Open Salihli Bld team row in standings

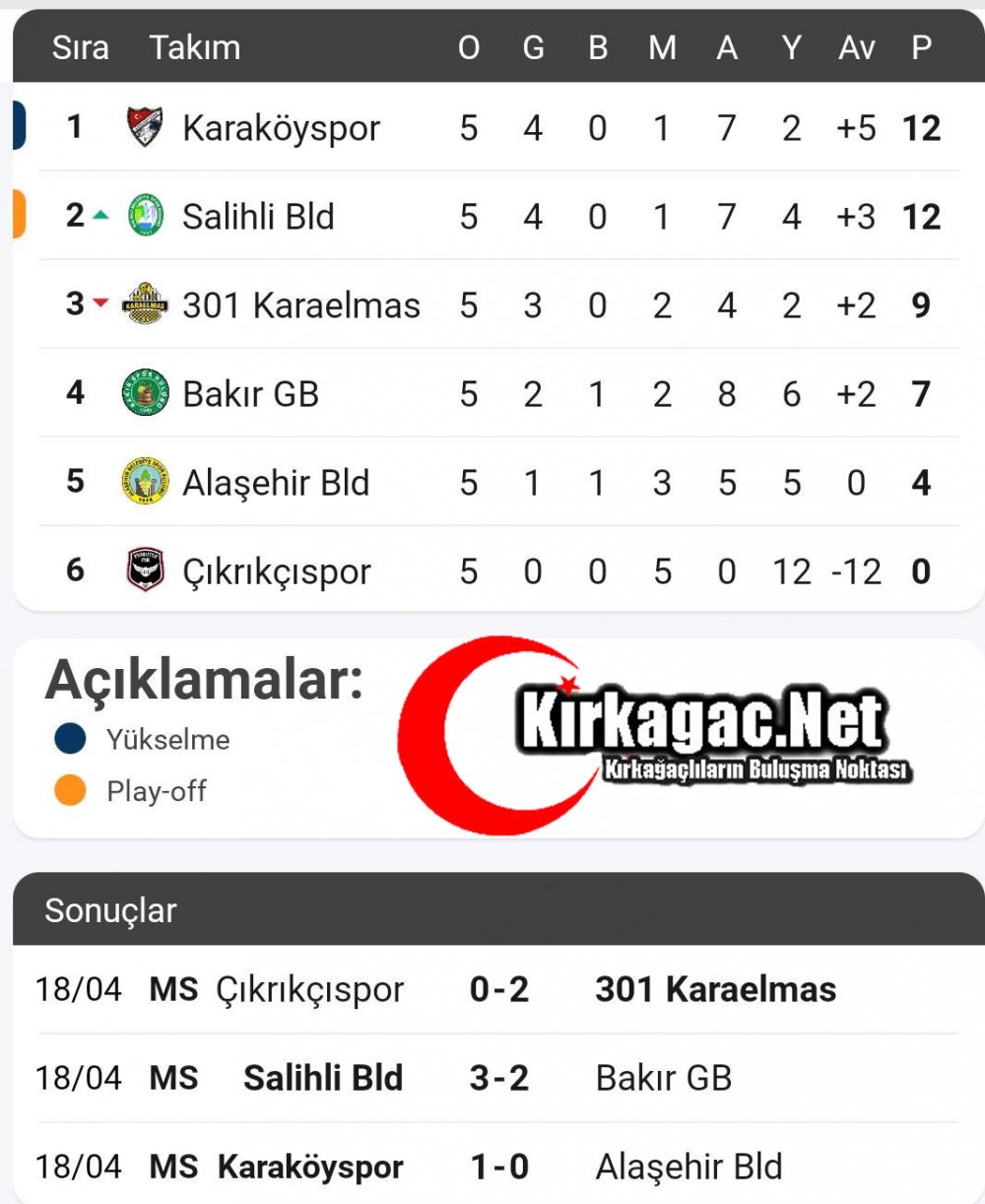[x=258, y=217]
